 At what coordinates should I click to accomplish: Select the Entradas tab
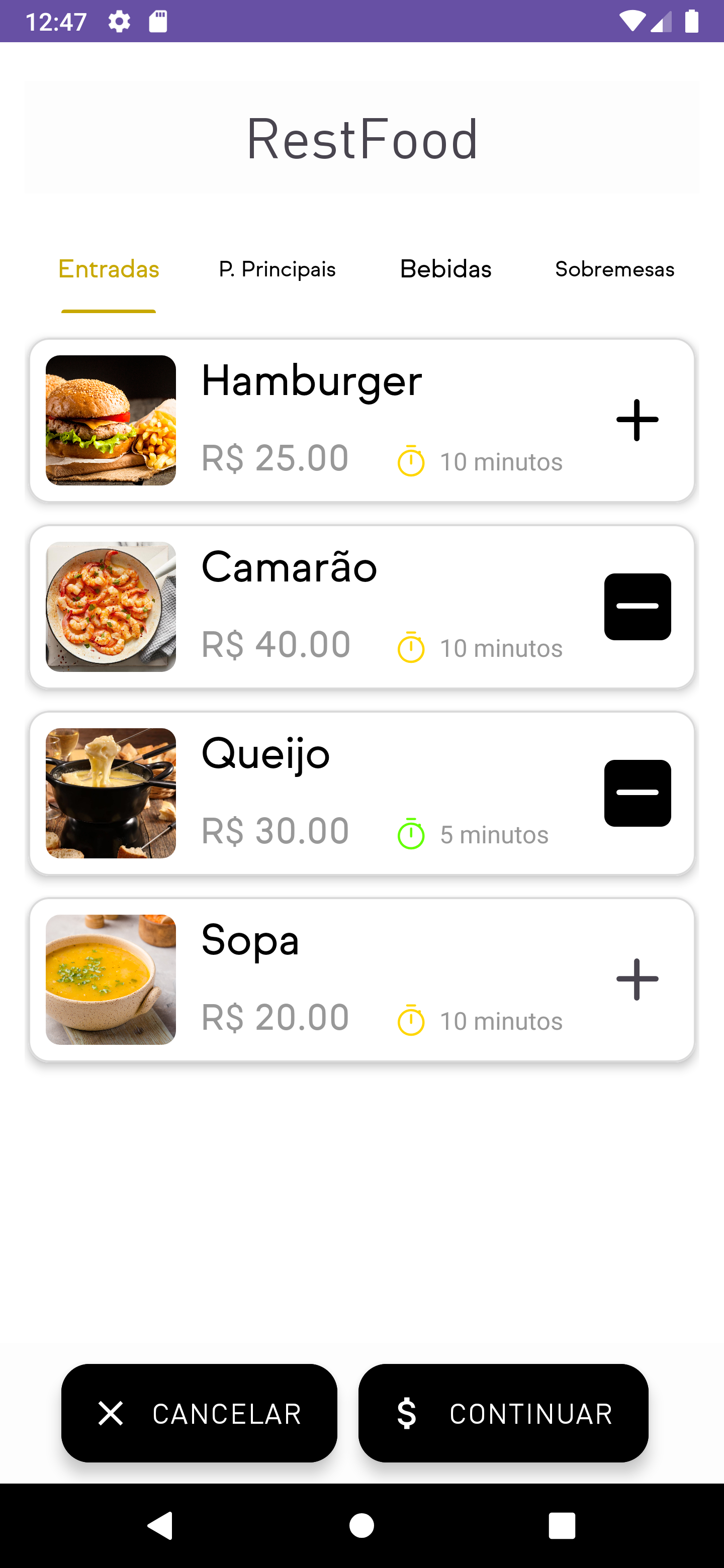(109, 269)
